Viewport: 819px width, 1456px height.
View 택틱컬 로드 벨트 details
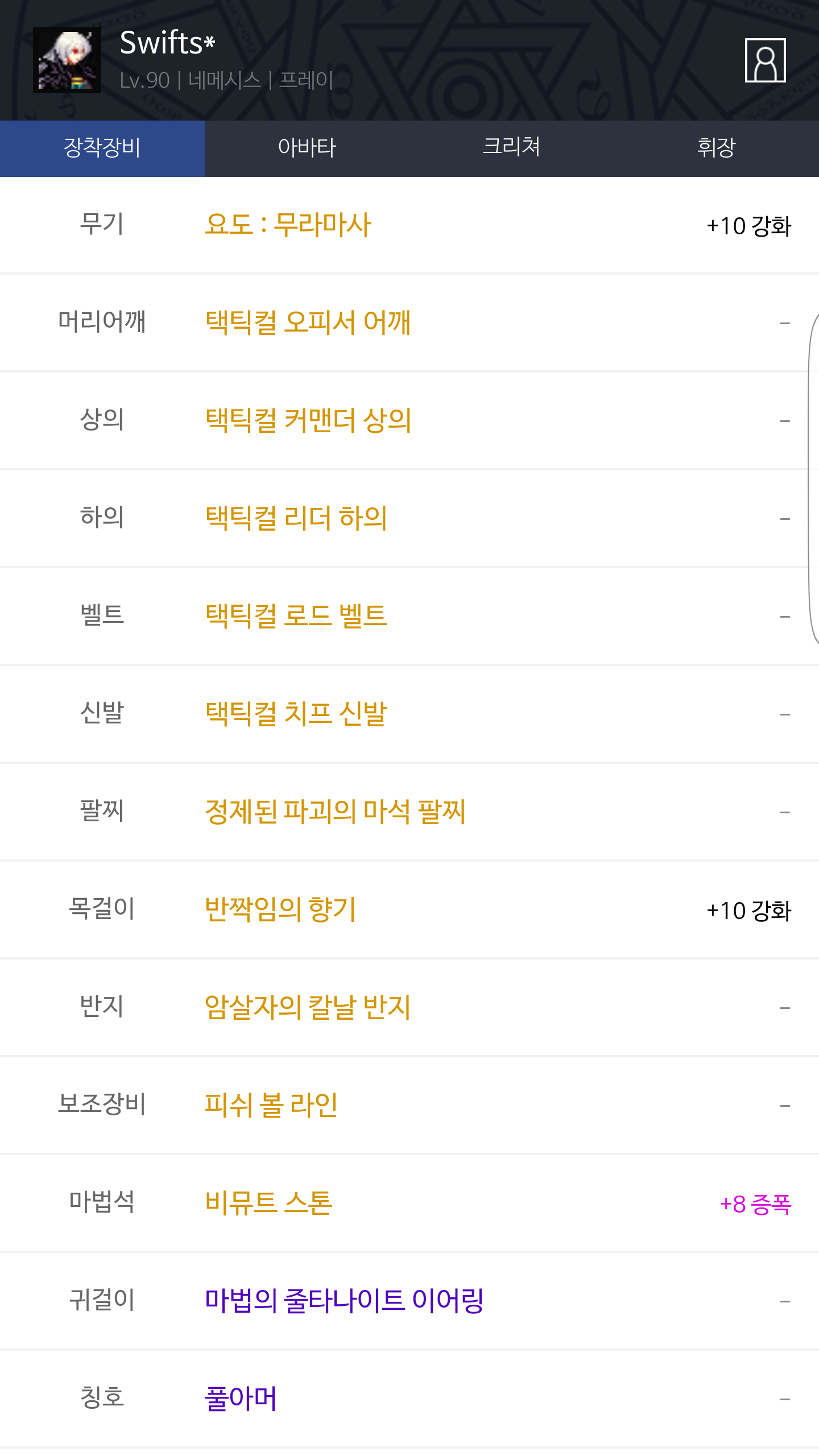pyautogui.click(x=296, y=616)
